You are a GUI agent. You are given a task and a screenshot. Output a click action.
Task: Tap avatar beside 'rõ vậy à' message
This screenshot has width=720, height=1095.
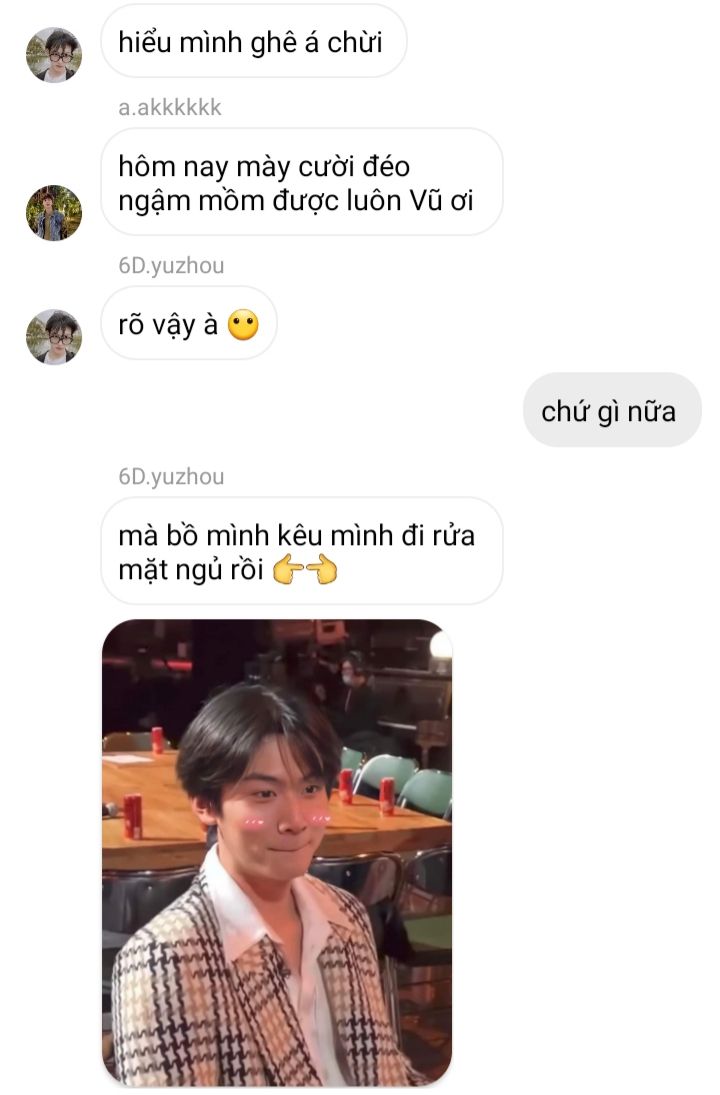point(54,337)
